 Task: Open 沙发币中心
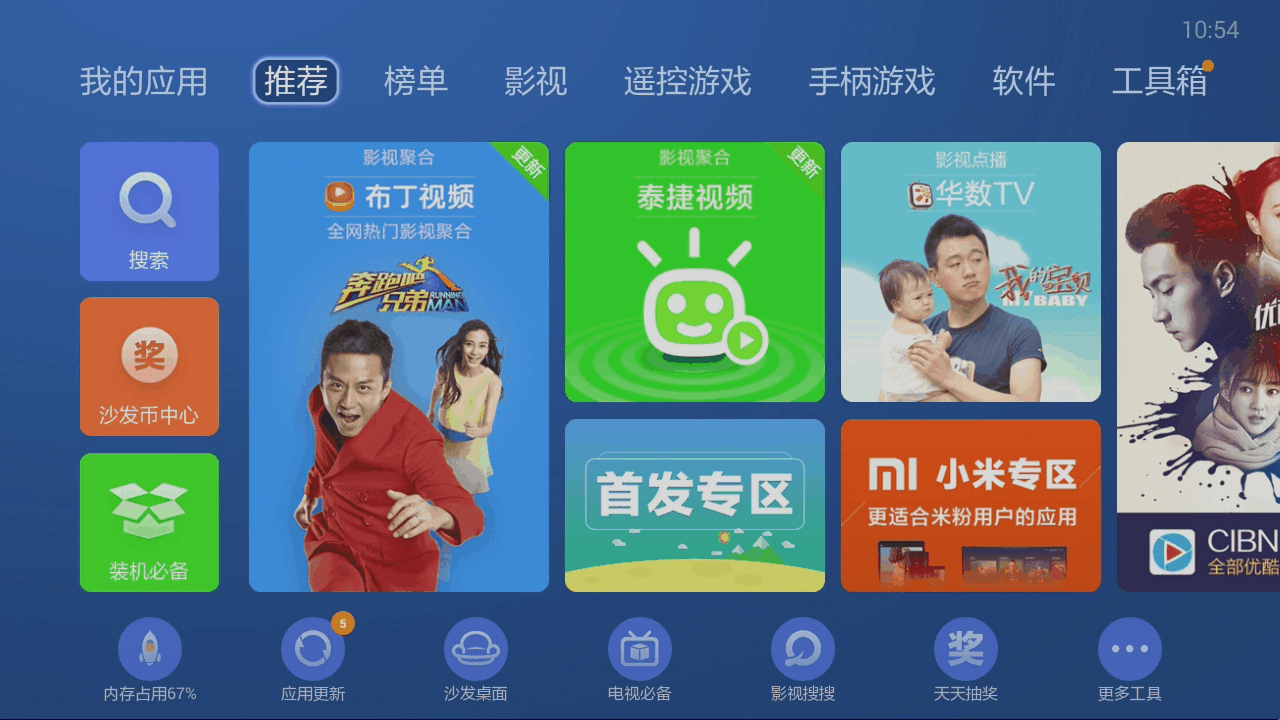[149, 366]
